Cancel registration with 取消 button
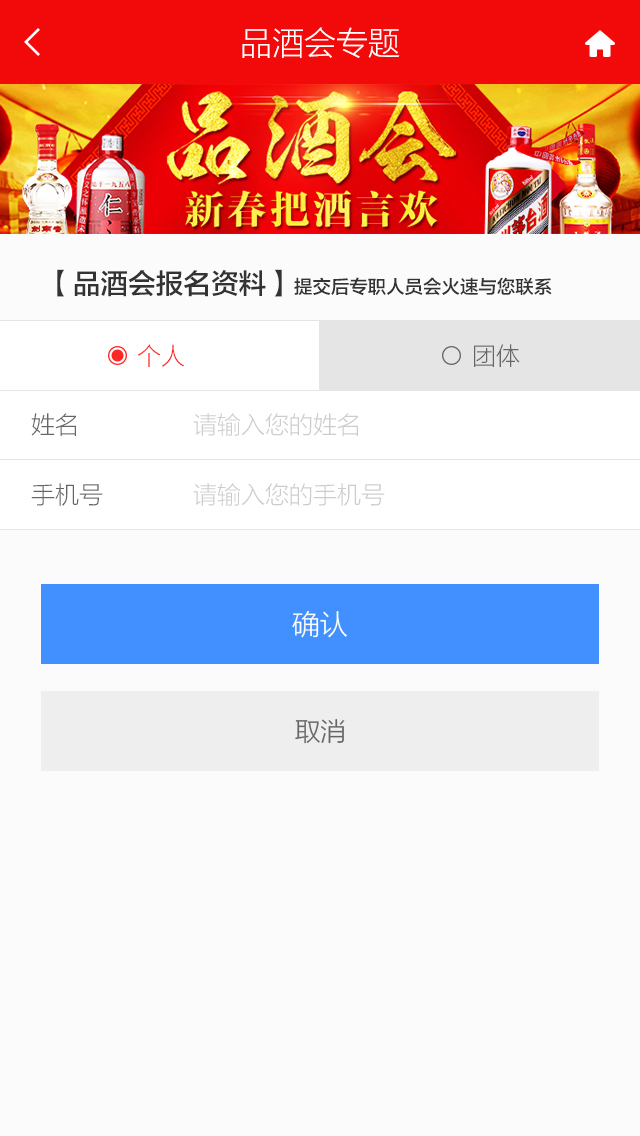The image size is (640, 1136). click(320, 731)
